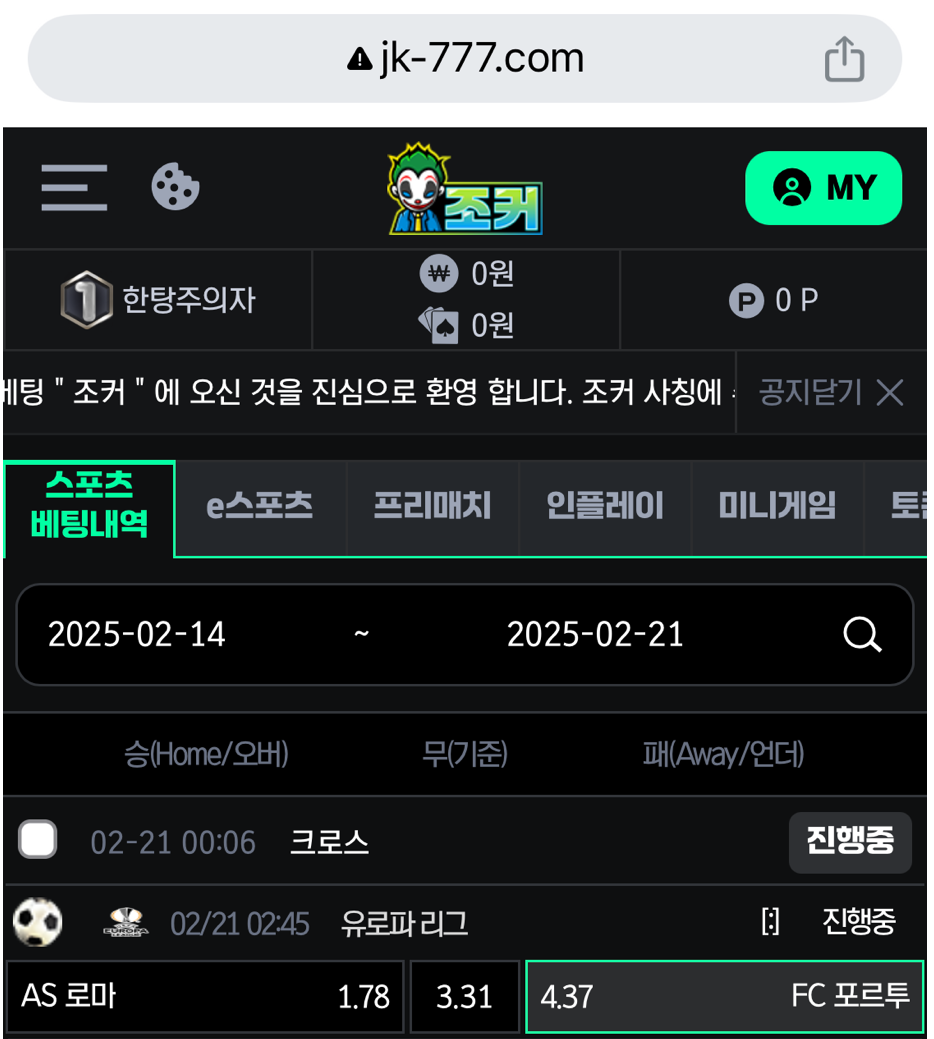Select AS 로마 odds 1.78

click(x=205, y=996)
